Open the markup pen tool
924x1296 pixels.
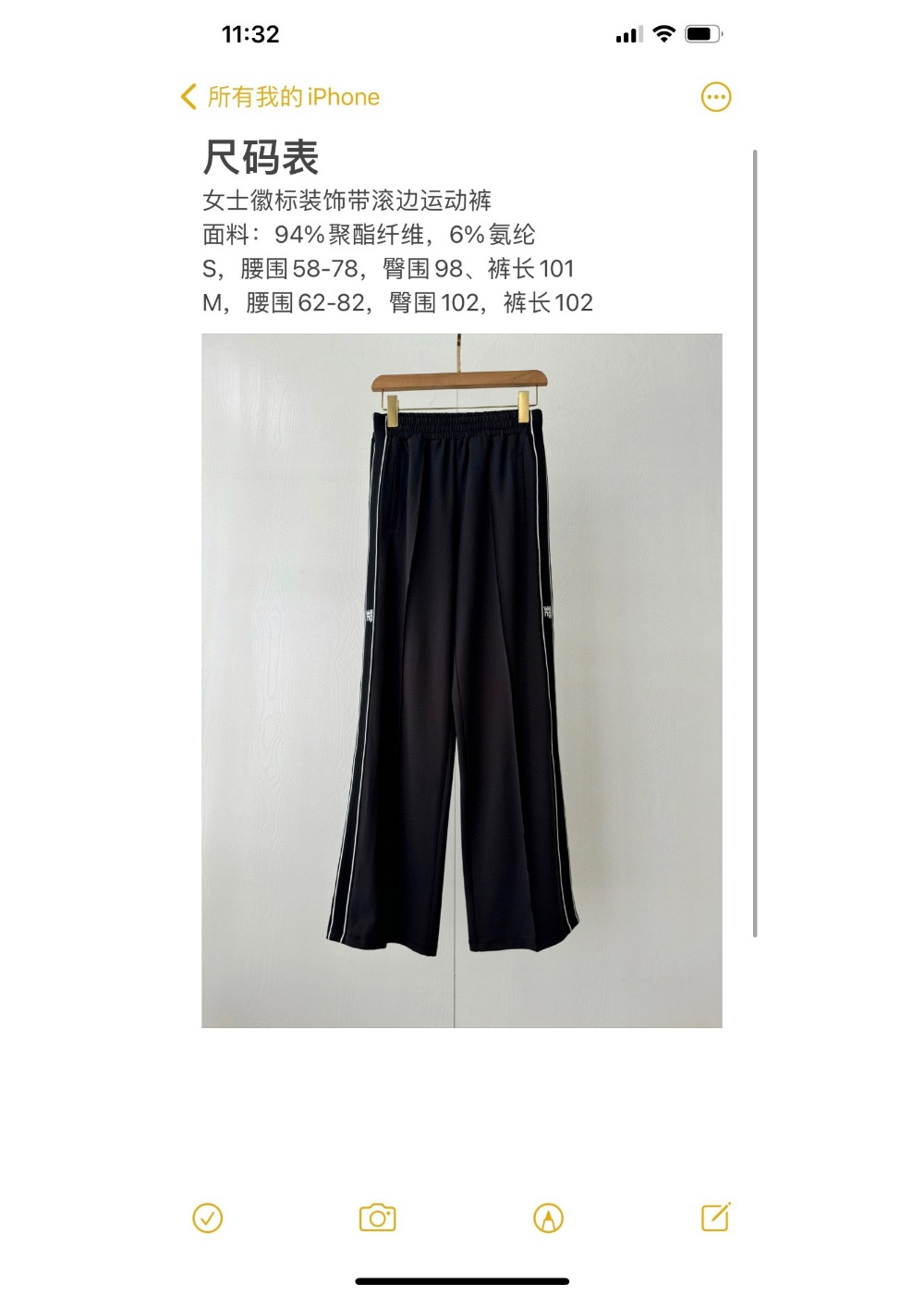549,1218
